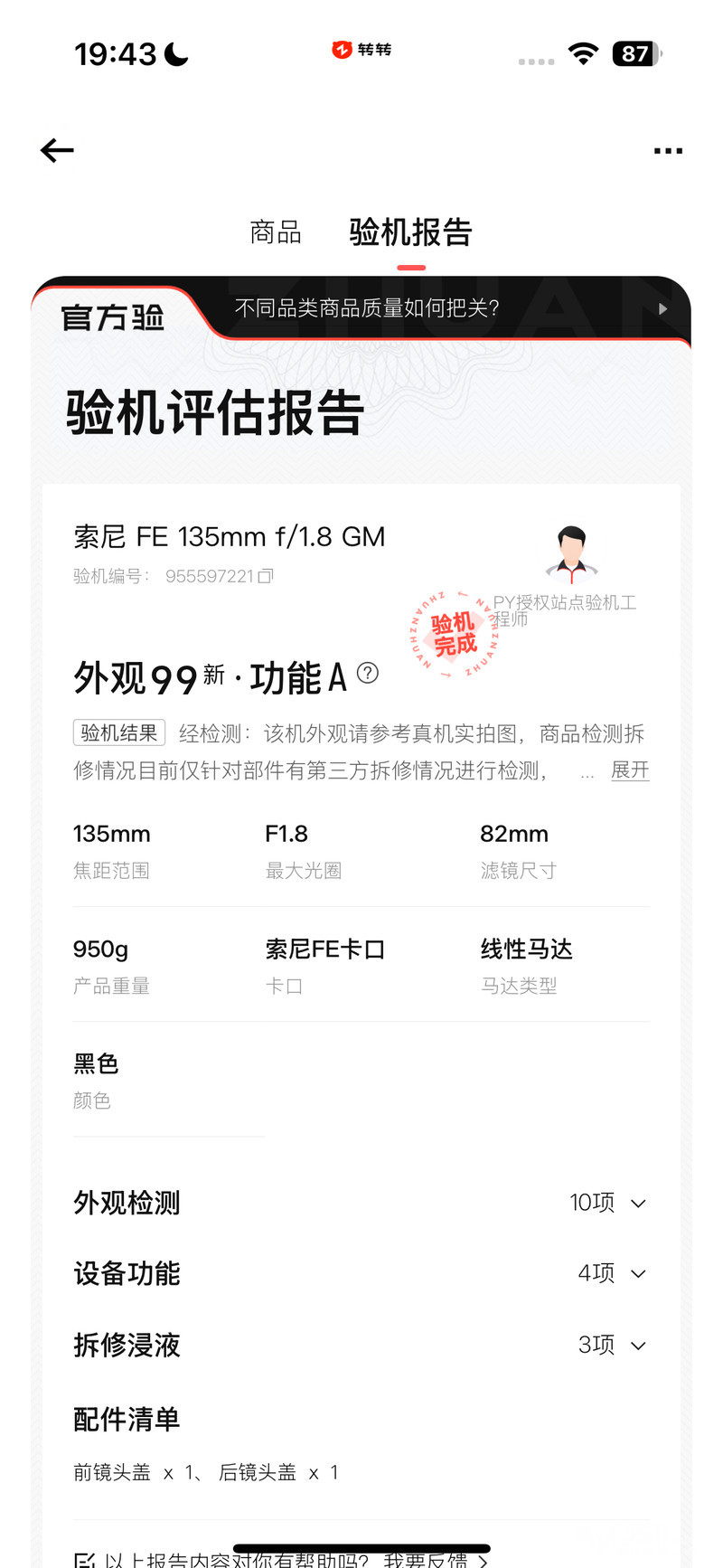The height and width of the screenshot is (1568, 723).
Task: Open the question mark next to 功能A
Action: point(368,673)
